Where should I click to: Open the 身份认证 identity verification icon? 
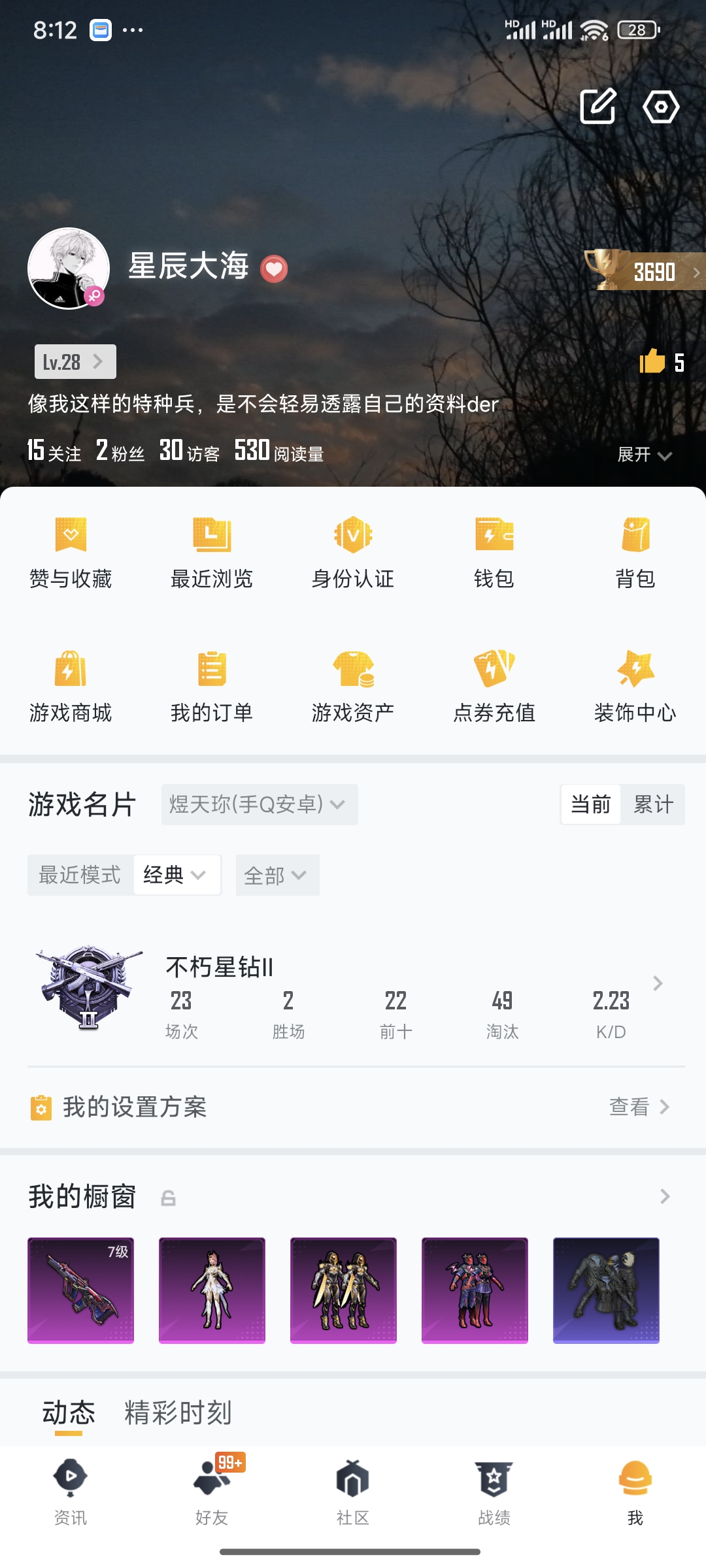click(x=353, y=552)
